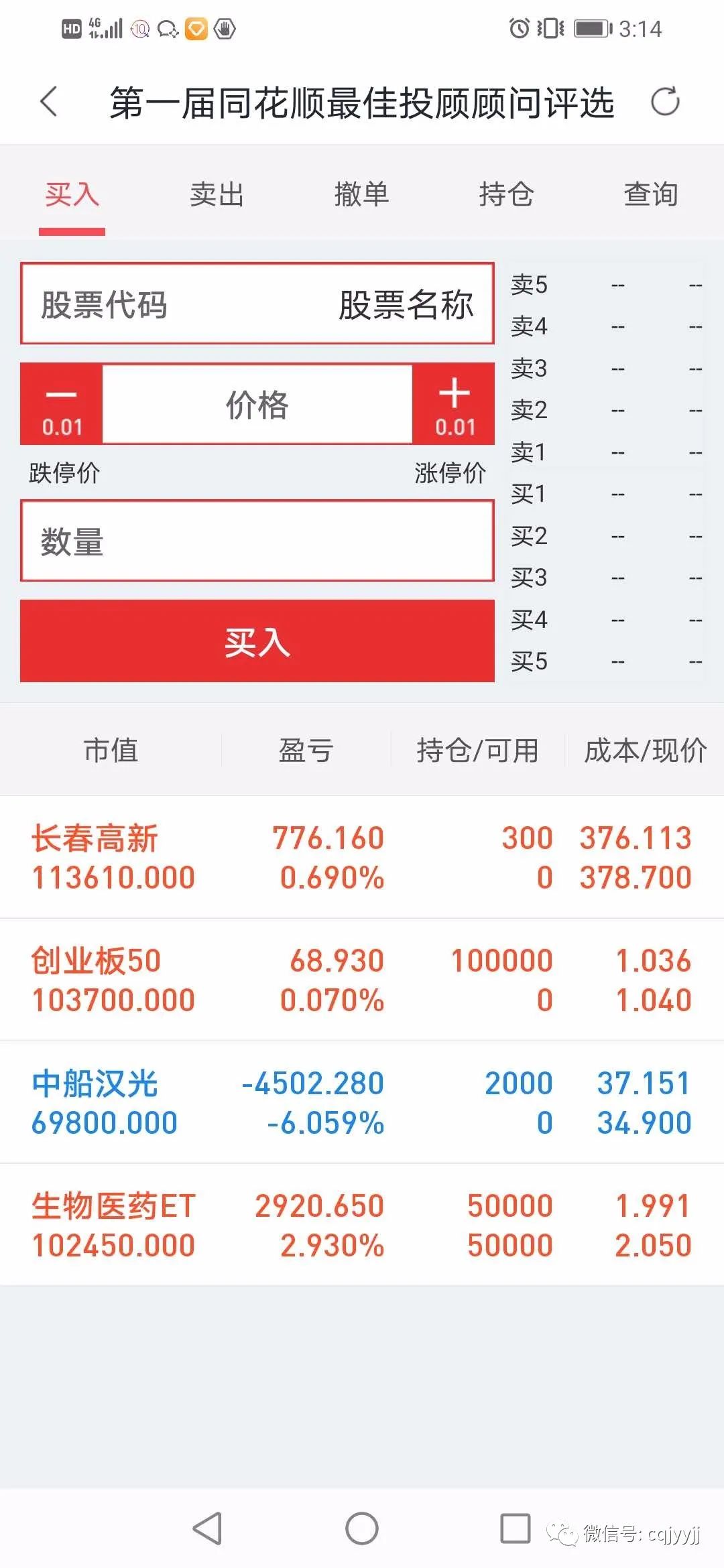Screen dimensions: 724x1568
Task: Go back using the top-left arrow
Action: [x=49, y=102]
